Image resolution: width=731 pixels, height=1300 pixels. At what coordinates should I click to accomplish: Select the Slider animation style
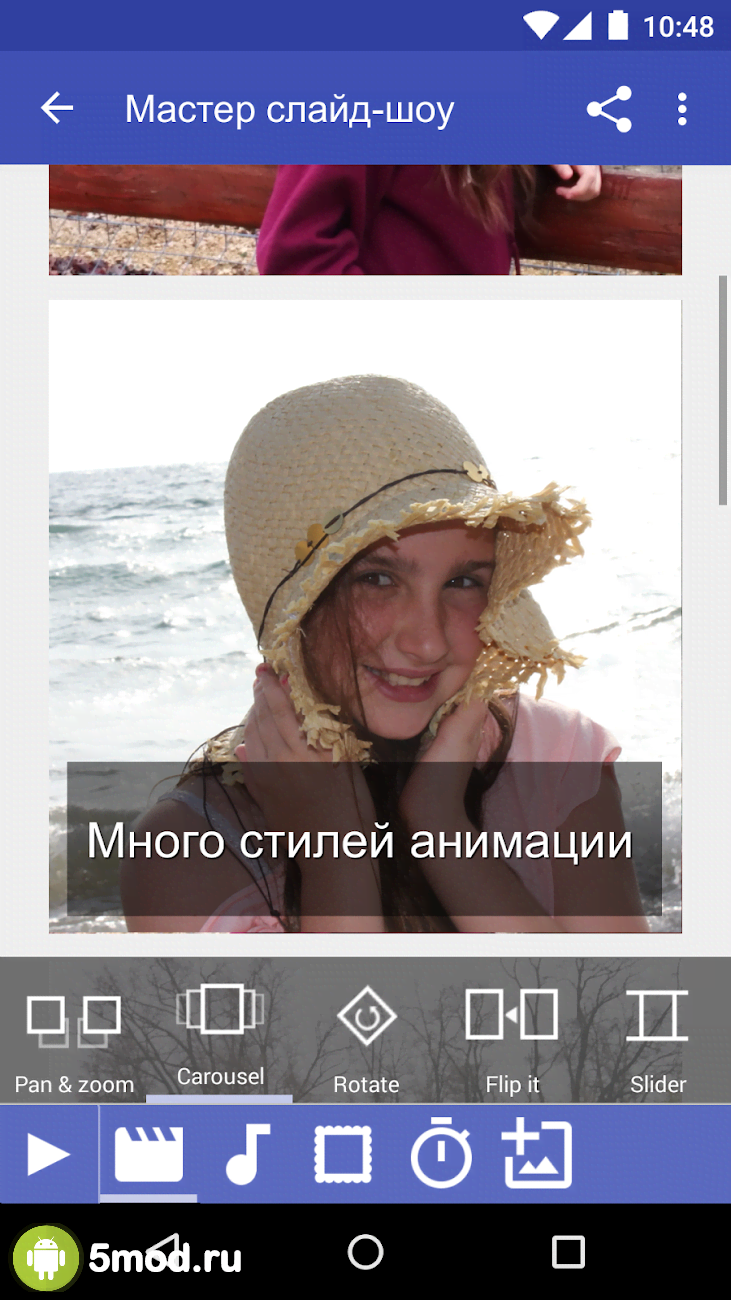658,1035
